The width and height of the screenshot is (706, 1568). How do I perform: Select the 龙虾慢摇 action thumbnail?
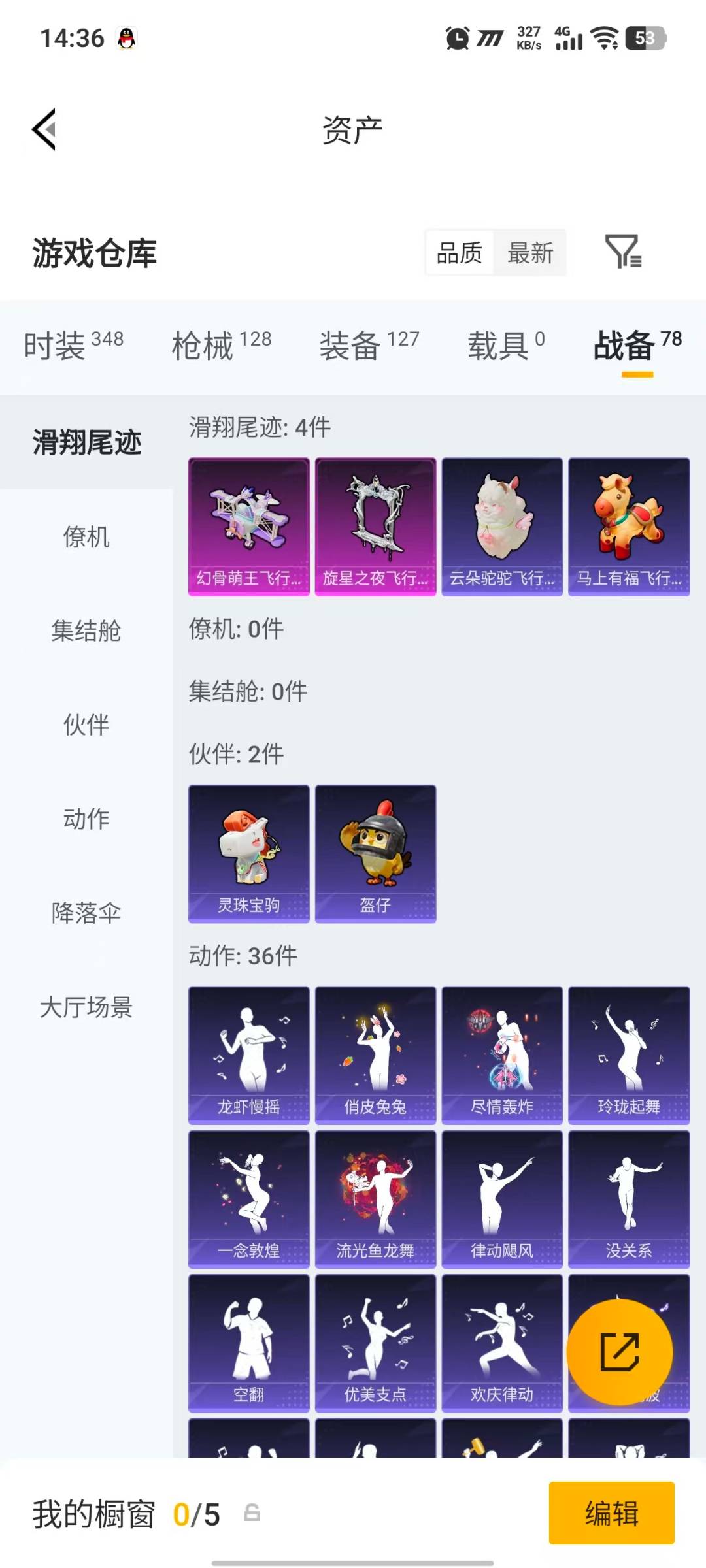pos(248,1052)
